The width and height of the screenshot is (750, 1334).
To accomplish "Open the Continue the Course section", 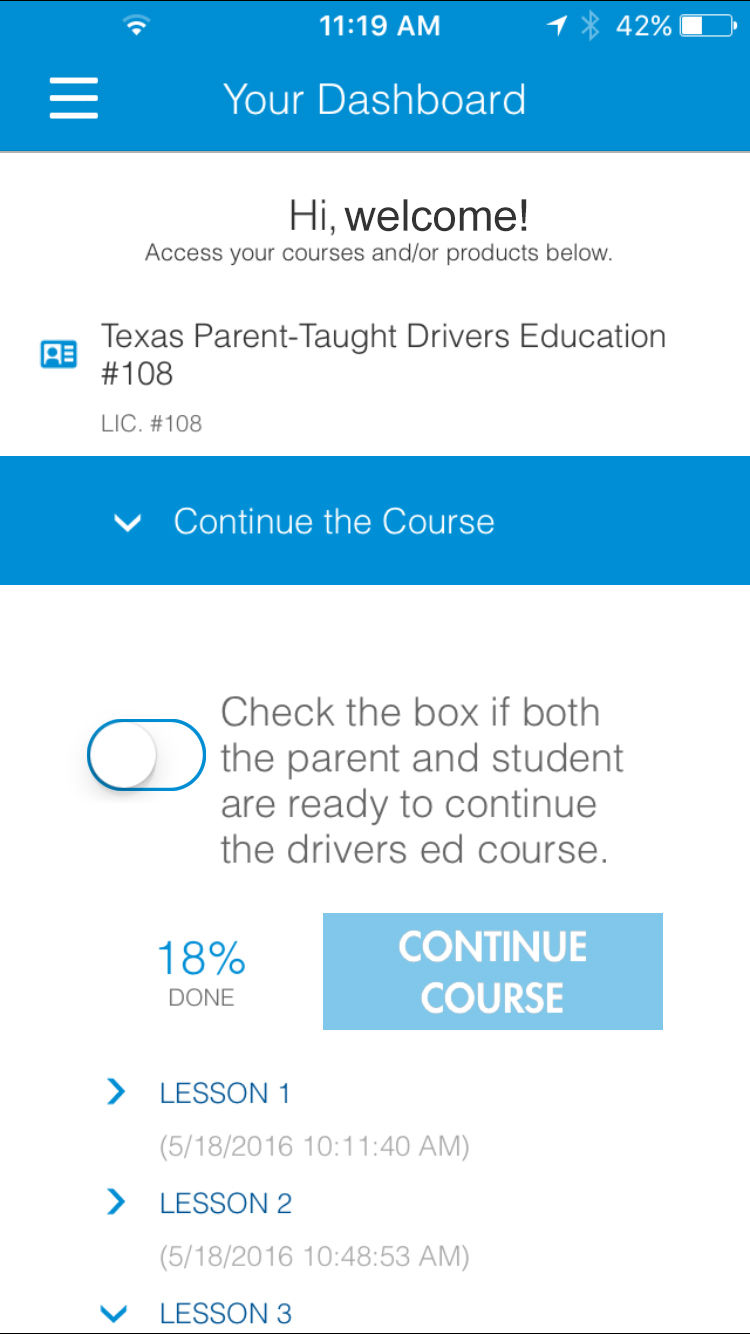I will 334,521.
